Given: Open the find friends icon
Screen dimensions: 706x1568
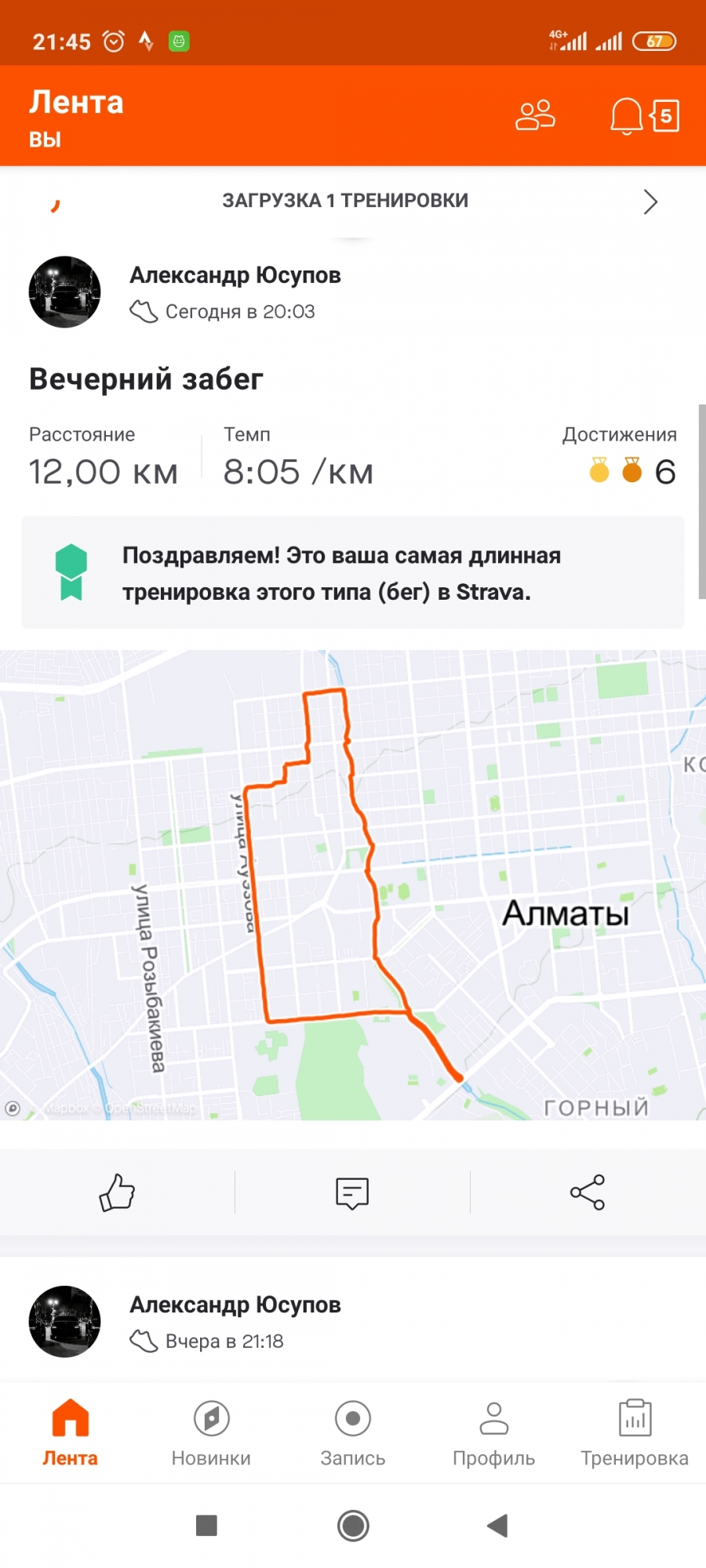Looking at the screenshot, I should click(x=535, y=116).
